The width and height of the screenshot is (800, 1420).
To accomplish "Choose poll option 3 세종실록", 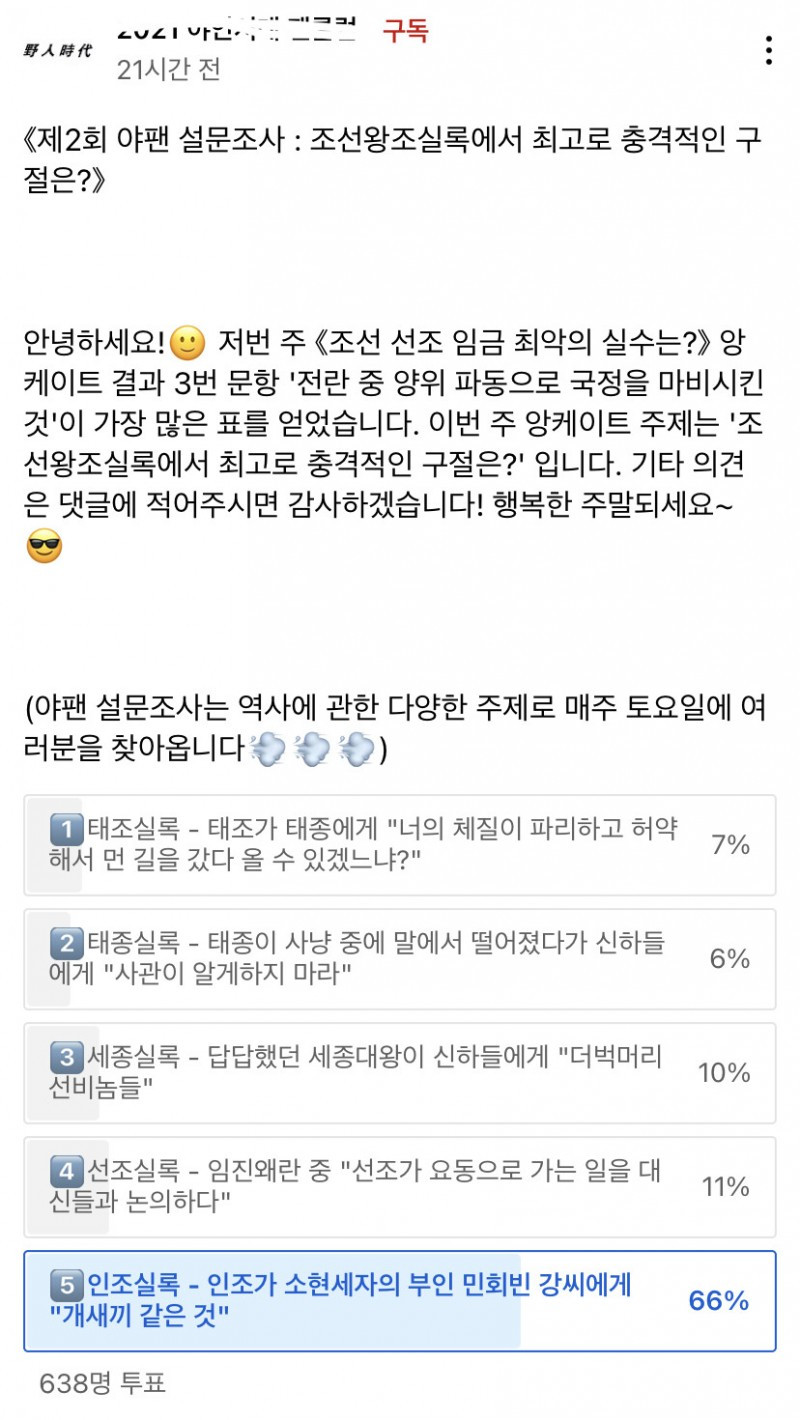I will point(399,1073).
